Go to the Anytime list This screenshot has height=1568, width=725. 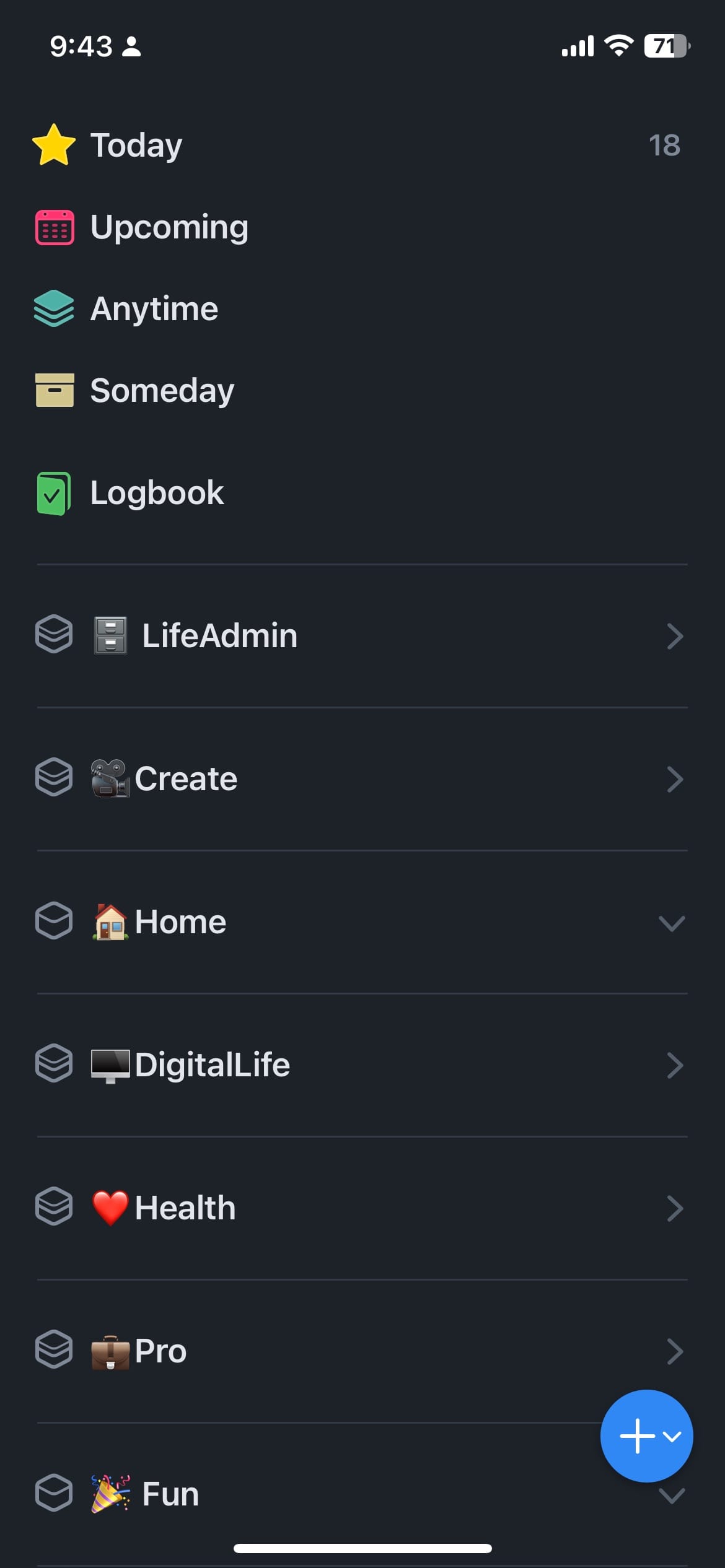pyautogui.click(x=154, y=309)
